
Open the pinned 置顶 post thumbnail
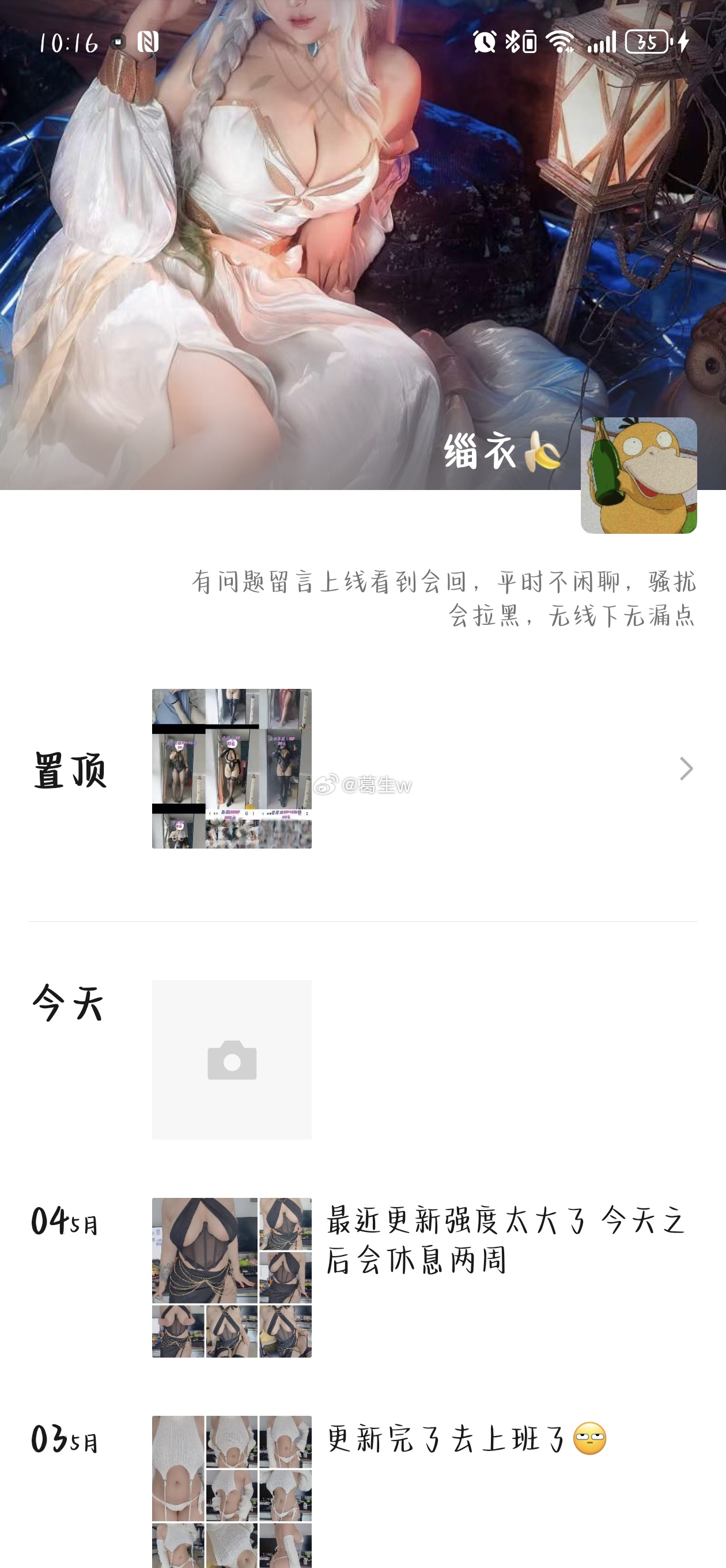click(x=231, y=768)
